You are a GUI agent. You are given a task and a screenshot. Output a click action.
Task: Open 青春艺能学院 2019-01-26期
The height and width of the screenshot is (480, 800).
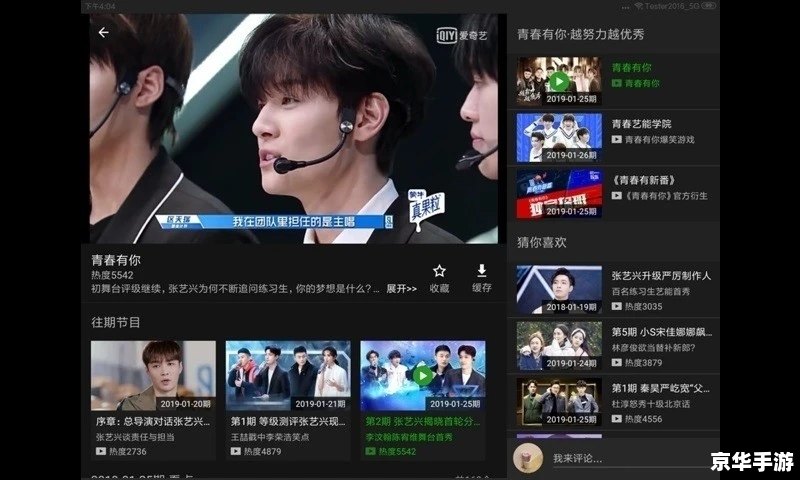pyautogui.click(x=610, y=137)
